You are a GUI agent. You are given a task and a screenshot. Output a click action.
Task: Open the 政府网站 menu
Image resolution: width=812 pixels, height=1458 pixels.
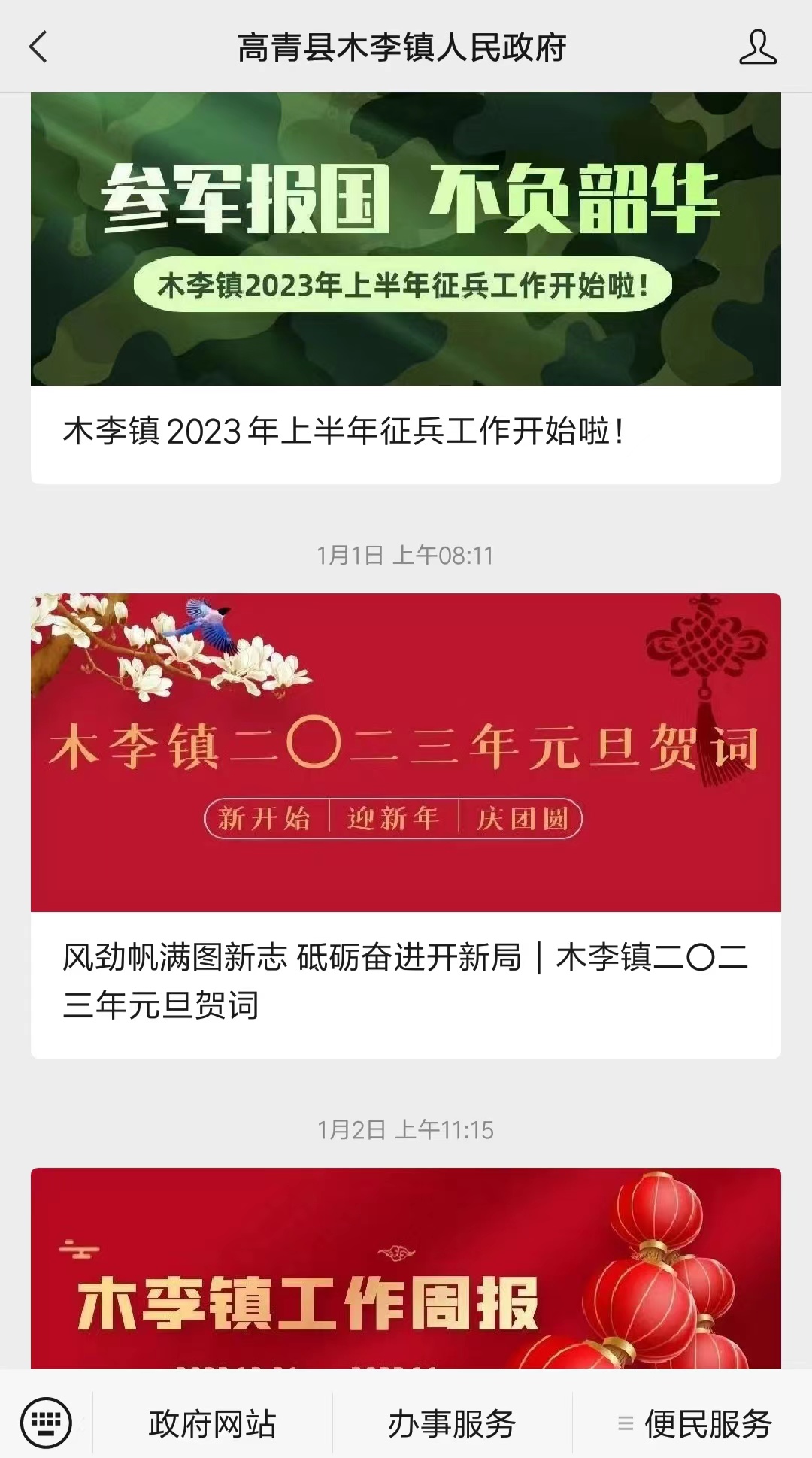(x=213, y=1423)
